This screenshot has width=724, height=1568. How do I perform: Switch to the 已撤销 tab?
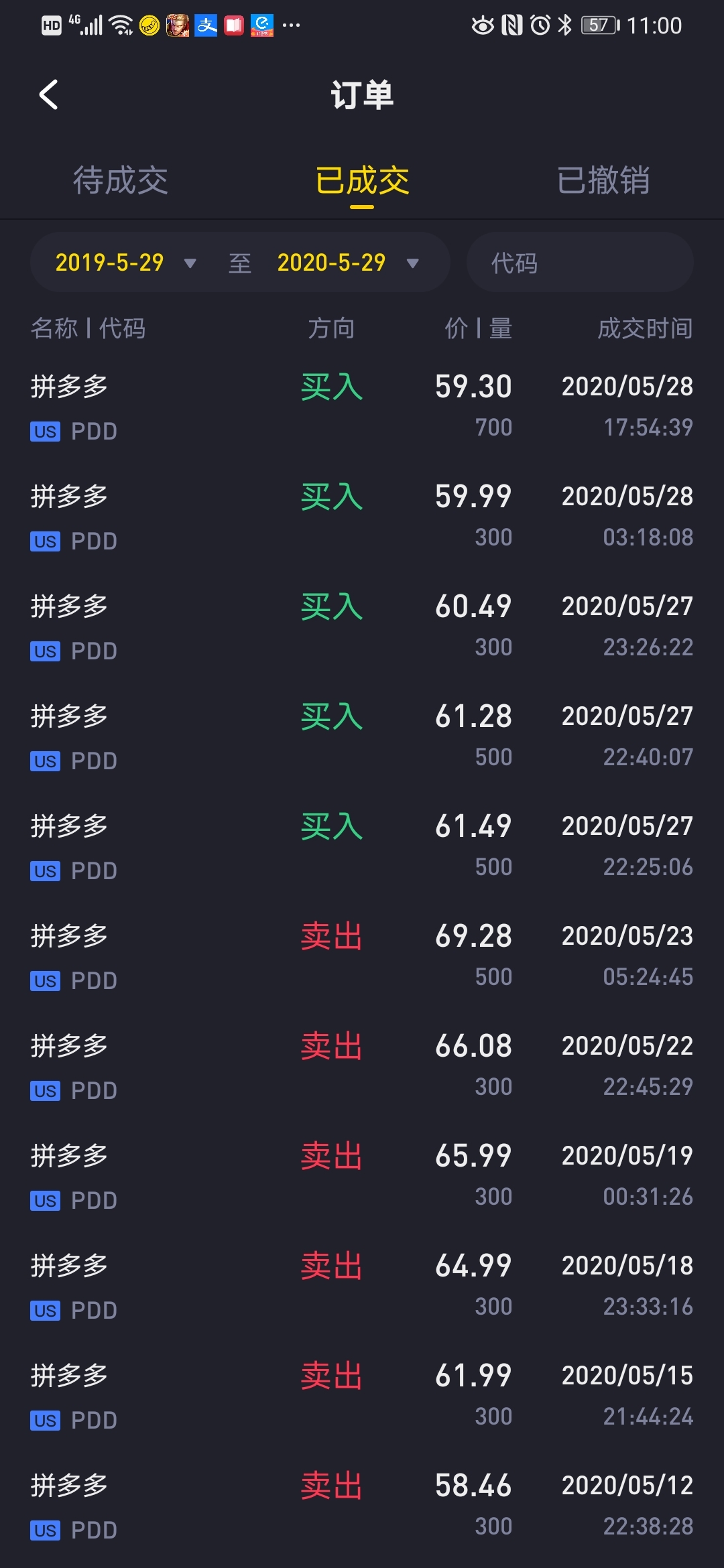603,181
